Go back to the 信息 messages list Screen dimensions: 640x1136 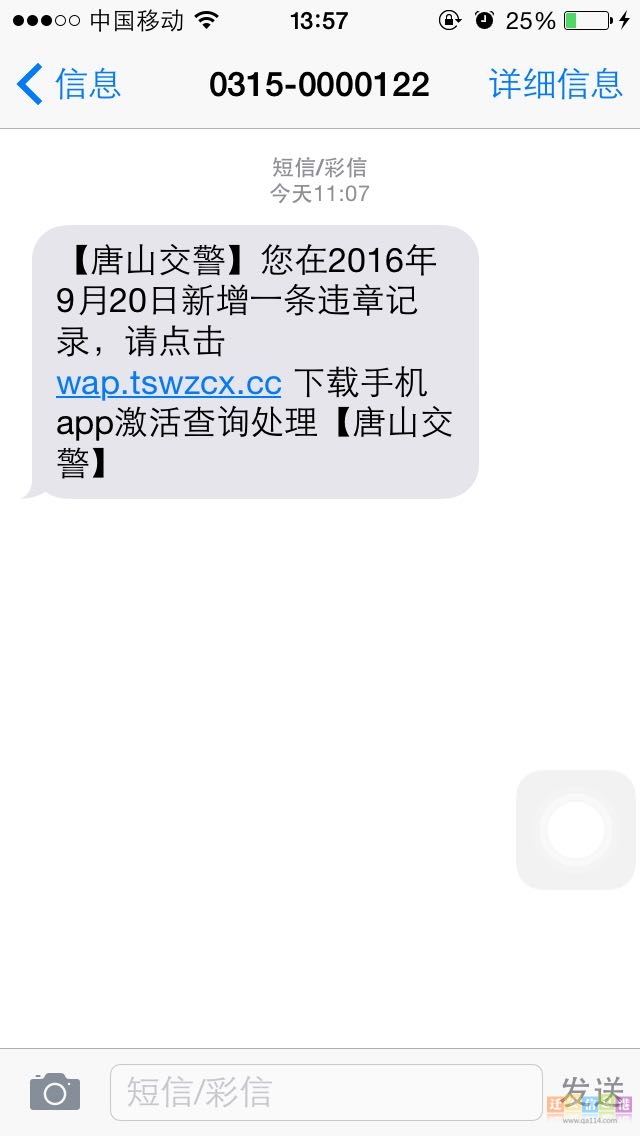pyautogui.click(x=68, y=84)
